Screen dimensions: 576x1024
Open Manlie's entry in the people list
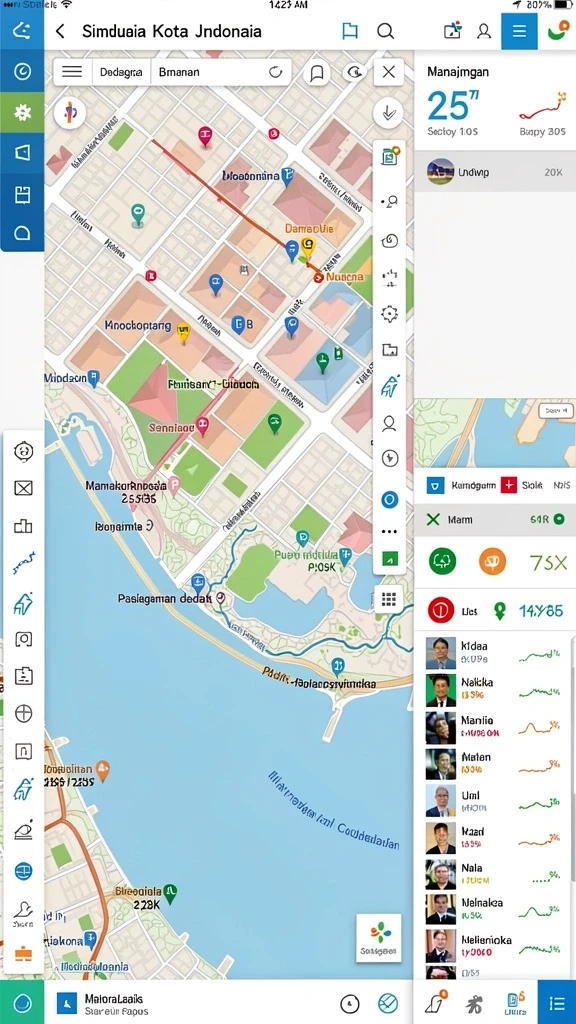pyautogui.click(x=495, y=728)
